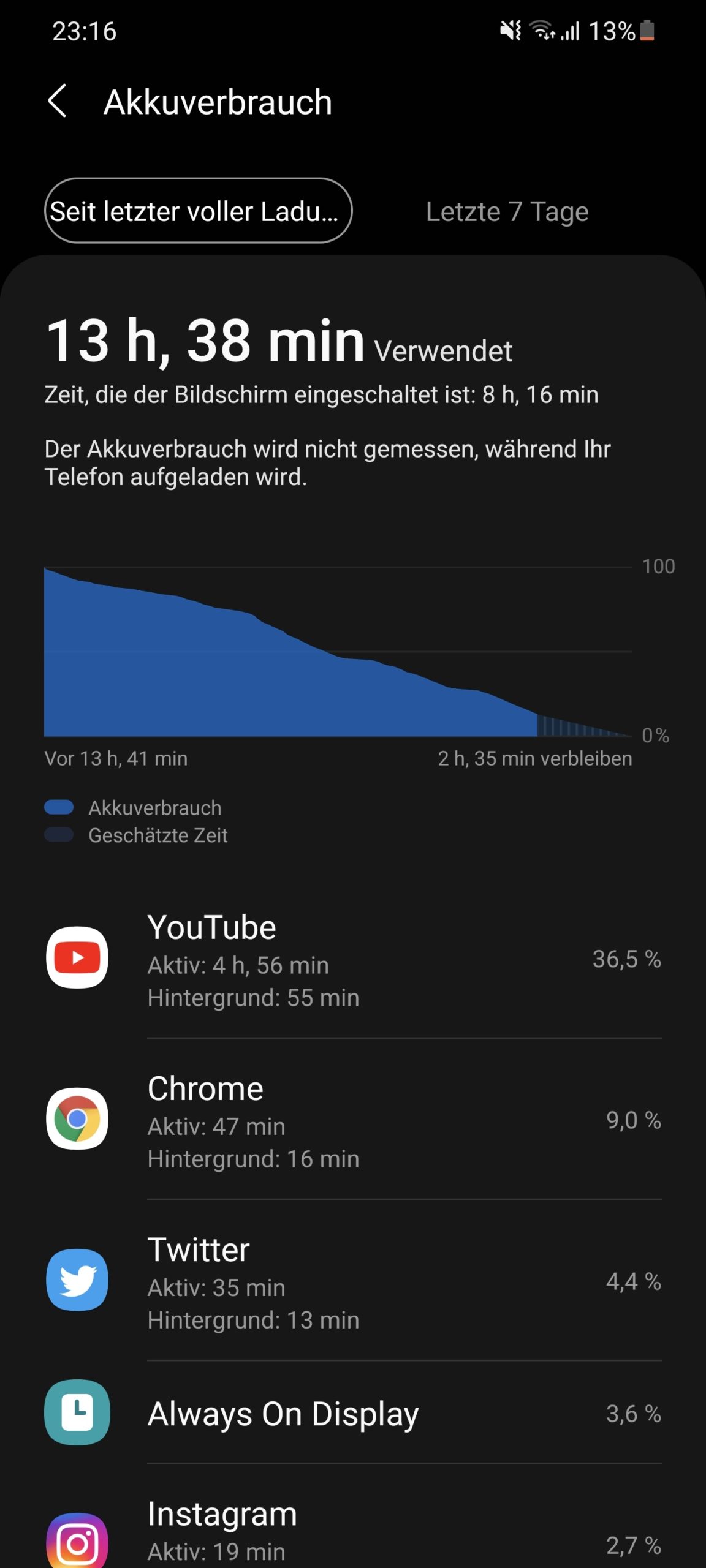Image resolution: width=706 pixels, height=1568 pixels.
Task: Switch to the Letzte 7 Tage tab
Action: 507,211
